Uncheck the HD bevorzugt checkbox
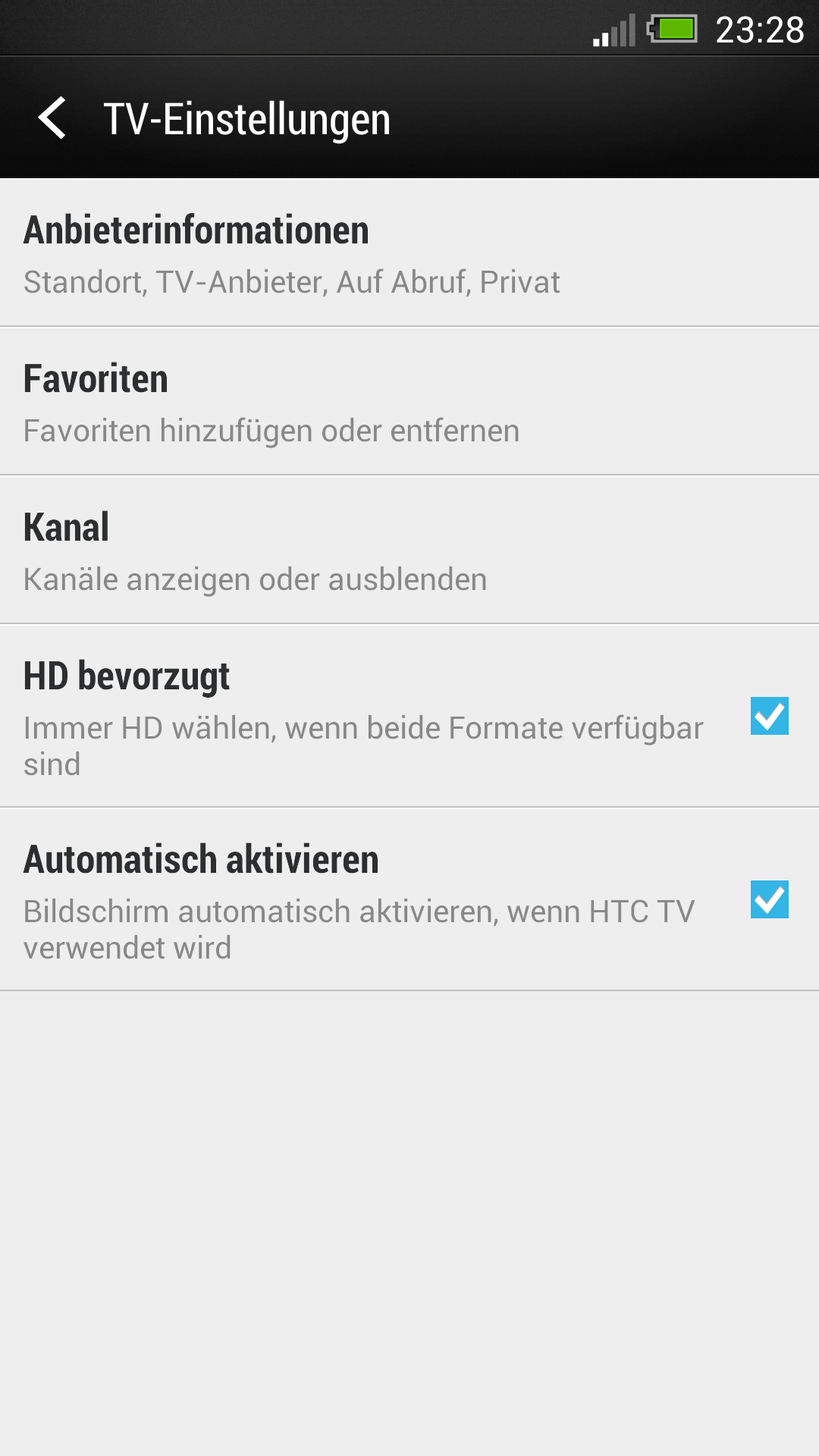 tap(769, 716)
